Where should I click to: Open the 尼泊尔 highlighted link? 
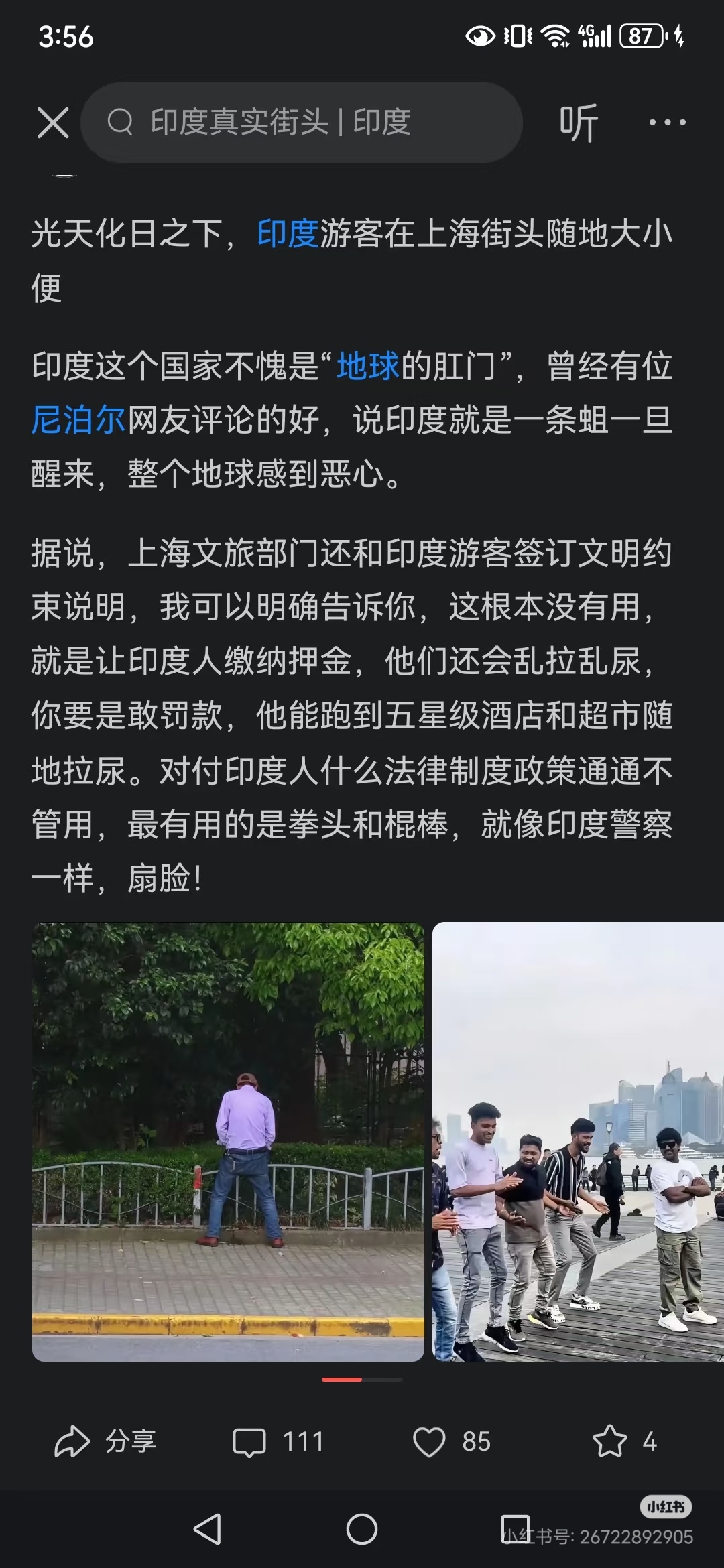click(x=78, y=420)
